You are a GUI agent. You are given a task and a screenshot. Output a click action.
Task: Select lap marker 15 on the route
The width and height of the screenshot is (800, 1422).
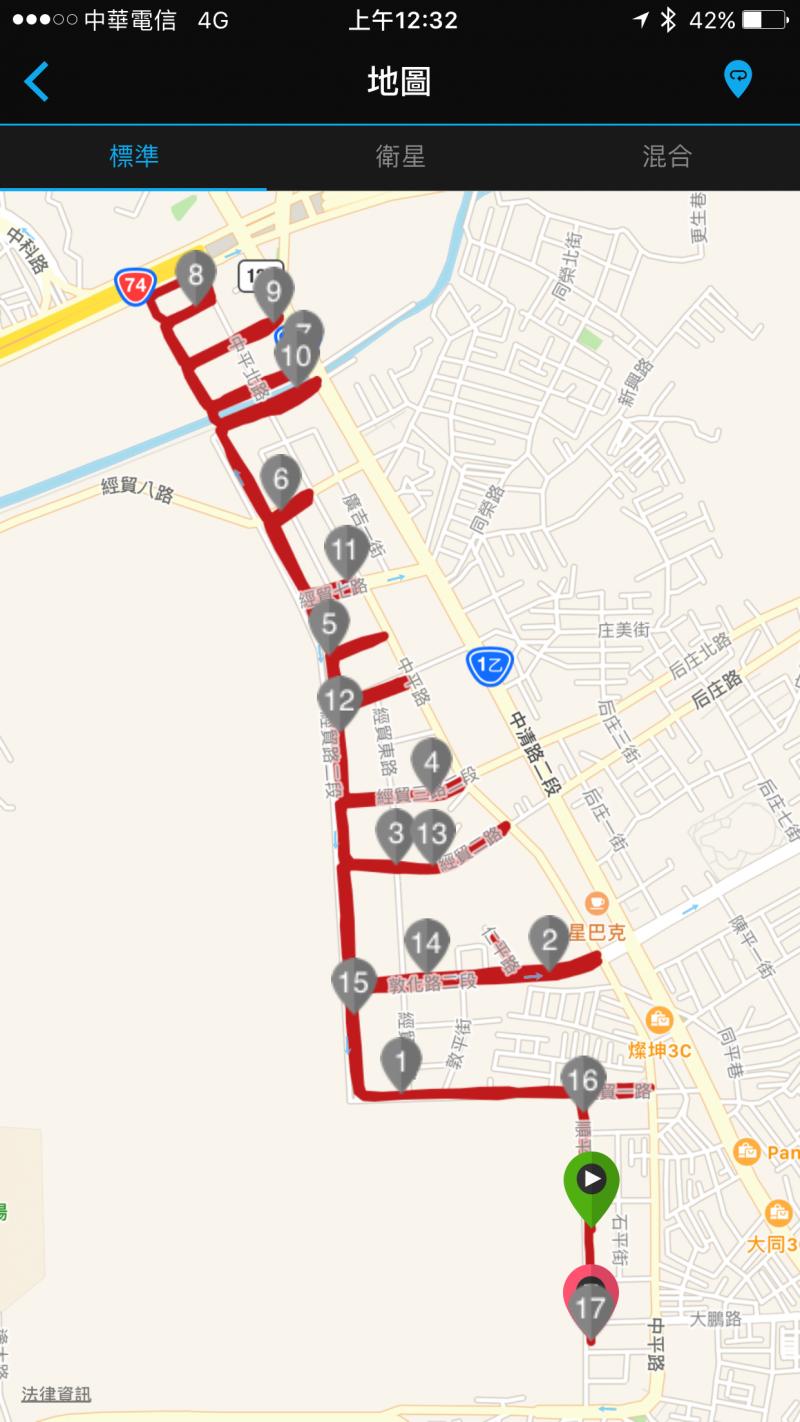pyautogui.click(x=353, y=983)
